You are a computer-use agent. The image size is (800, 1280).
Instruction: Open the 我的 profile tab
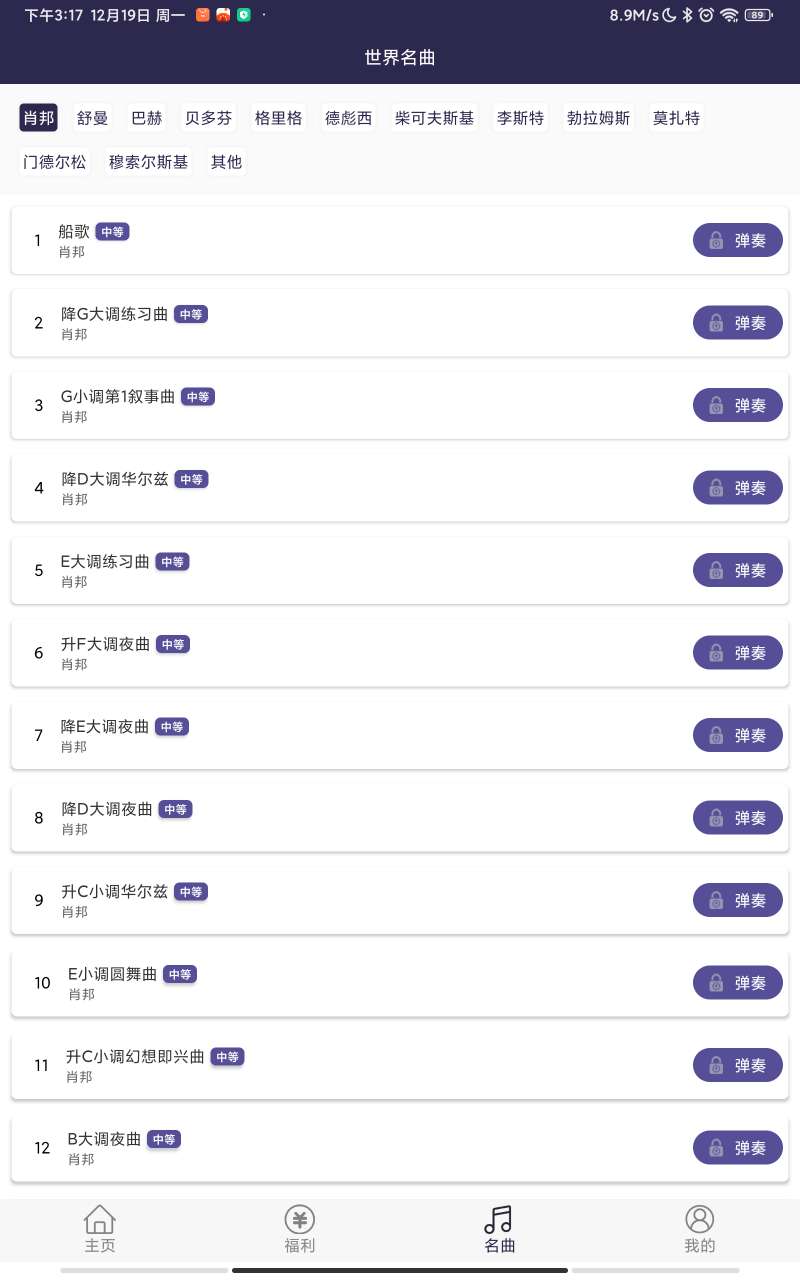tap(700, 1229)
